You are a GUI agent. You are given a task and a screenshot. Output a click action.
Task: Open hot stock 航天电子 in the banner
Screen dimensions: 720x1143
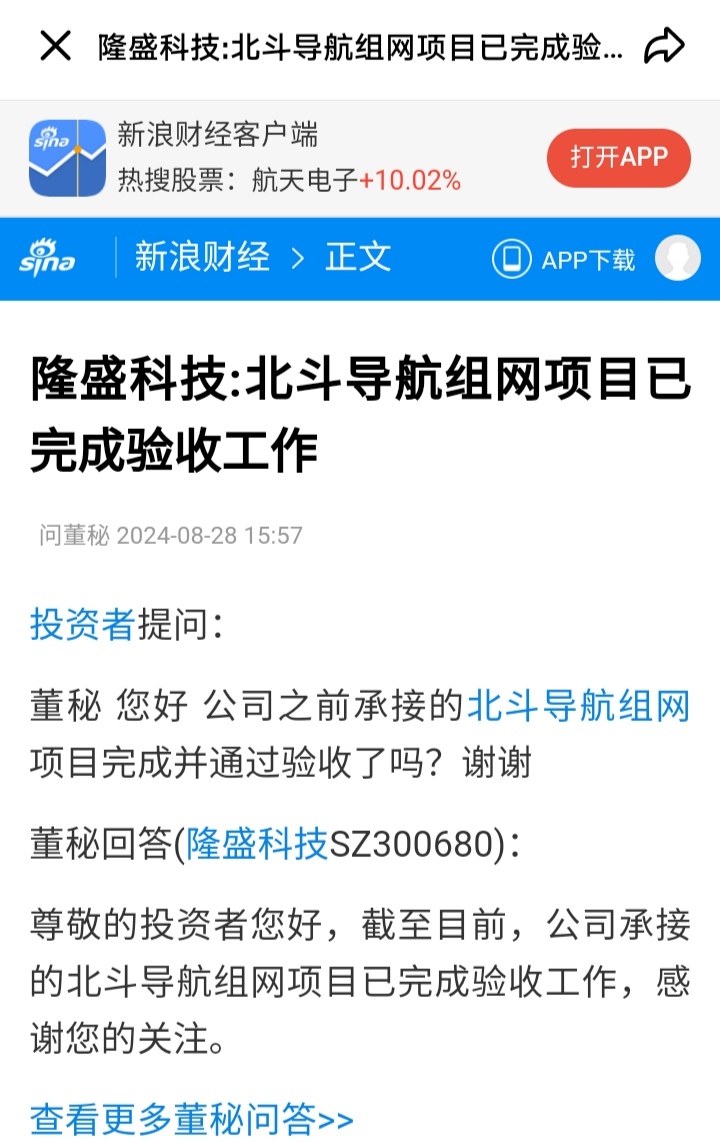pos(305,181)
